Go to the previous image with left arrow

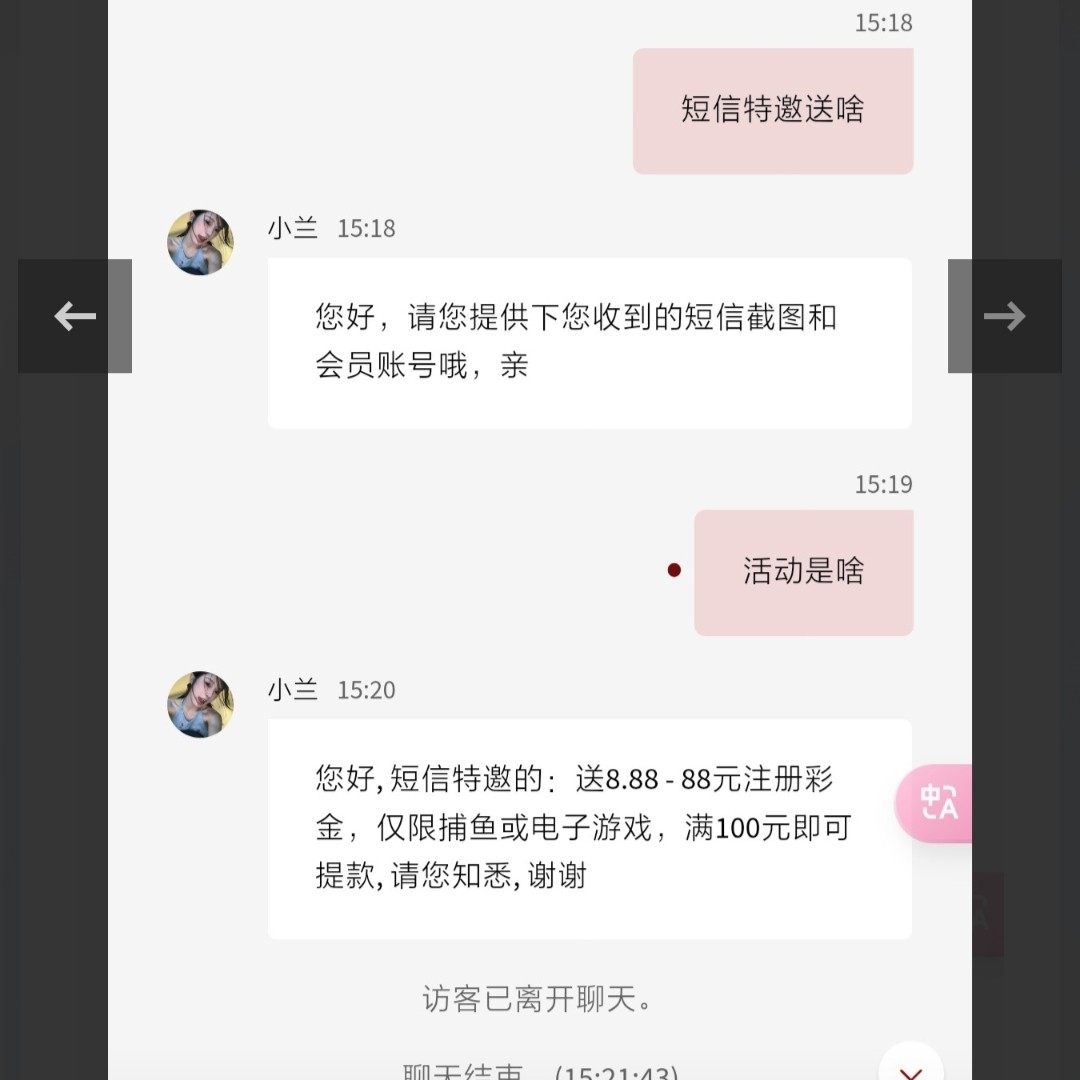click(x=75, y=316)
